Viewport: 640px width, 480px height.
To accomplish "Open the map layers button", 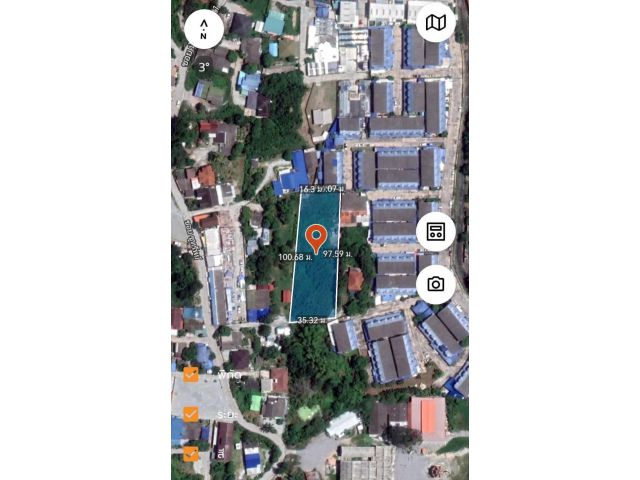I will (x=436, y=23).
